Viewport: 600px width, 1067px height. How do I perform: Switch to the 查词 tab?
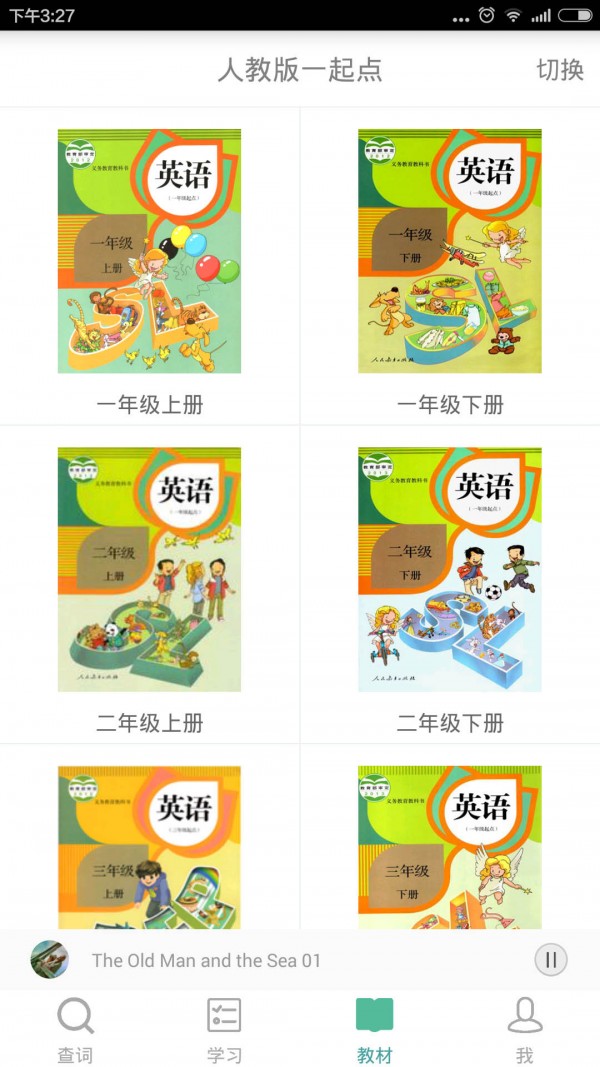point(75,1030)
